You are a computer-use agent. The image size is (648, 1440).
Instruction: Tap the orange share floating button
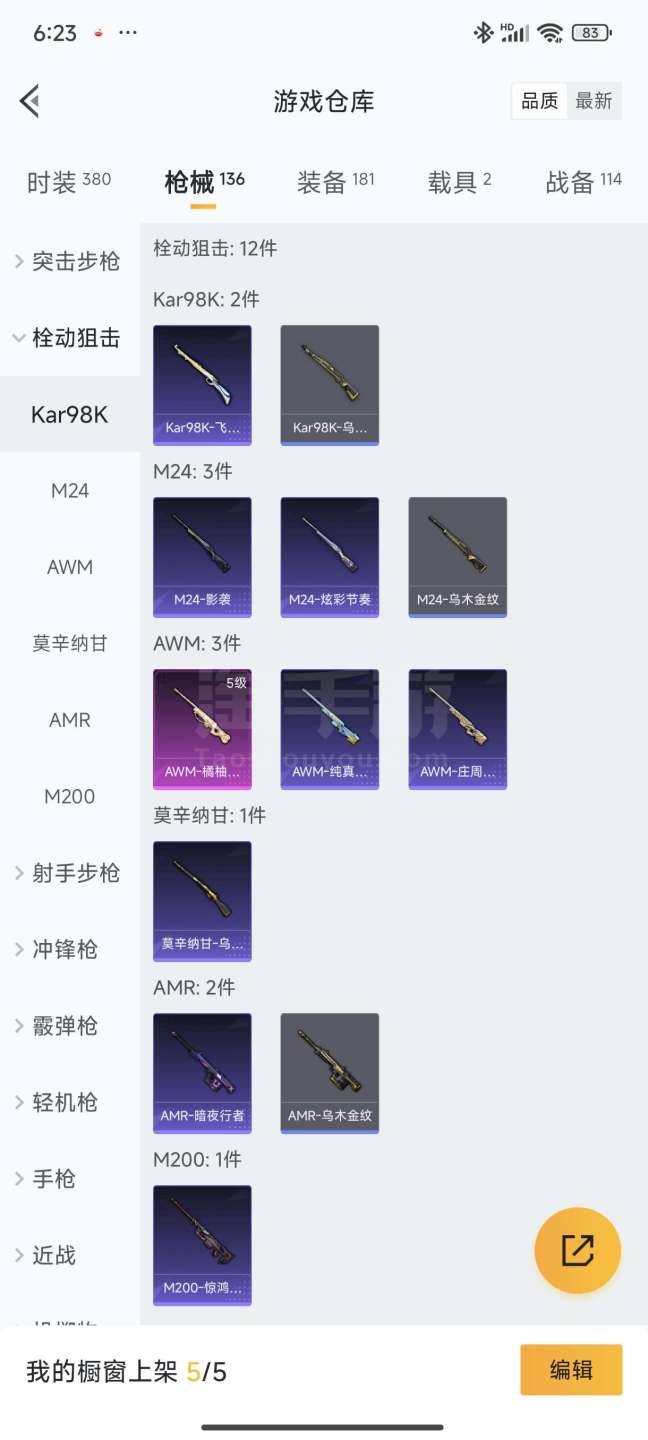577,1250
